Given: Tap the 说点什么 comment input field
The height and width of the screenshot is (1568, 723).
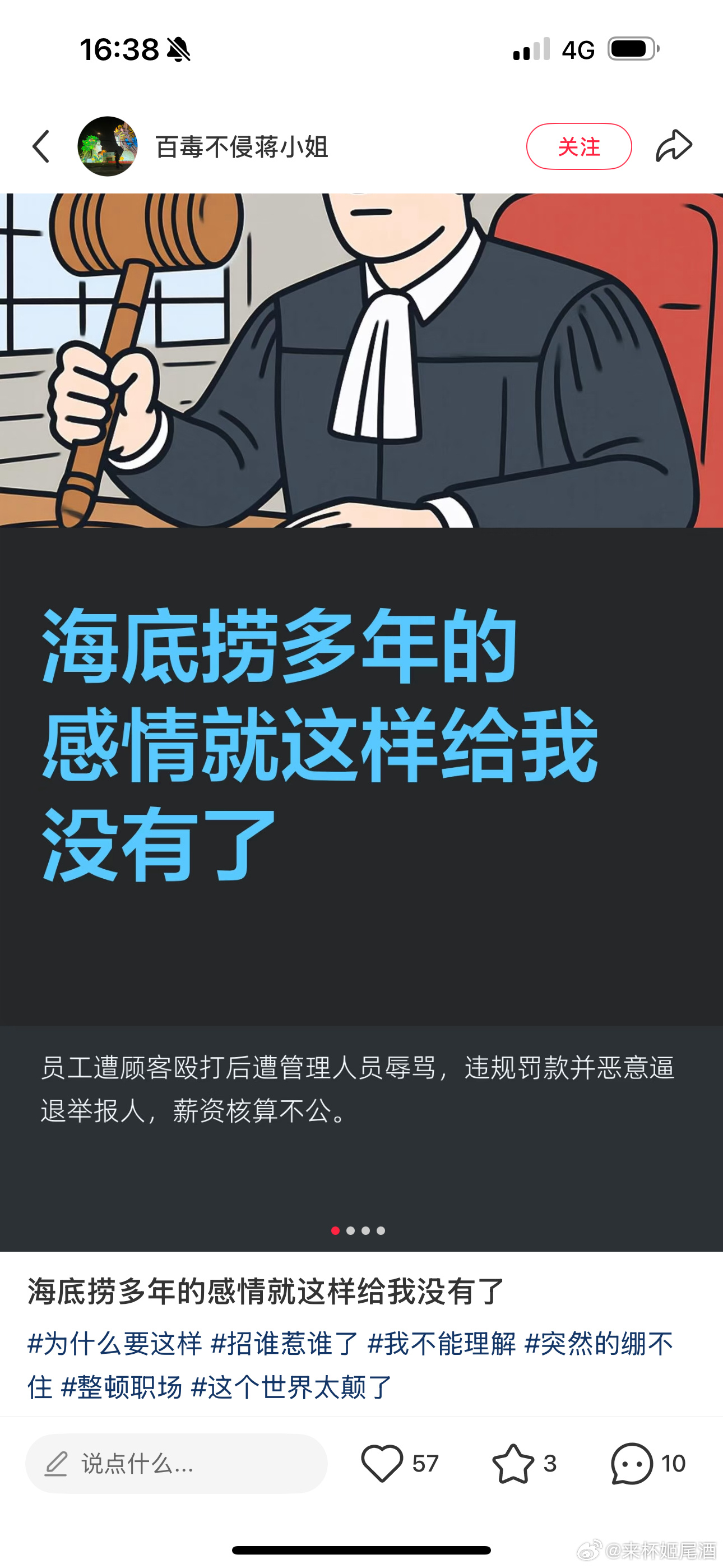Looking at the screenshot, I should [x=177, y=1463].
